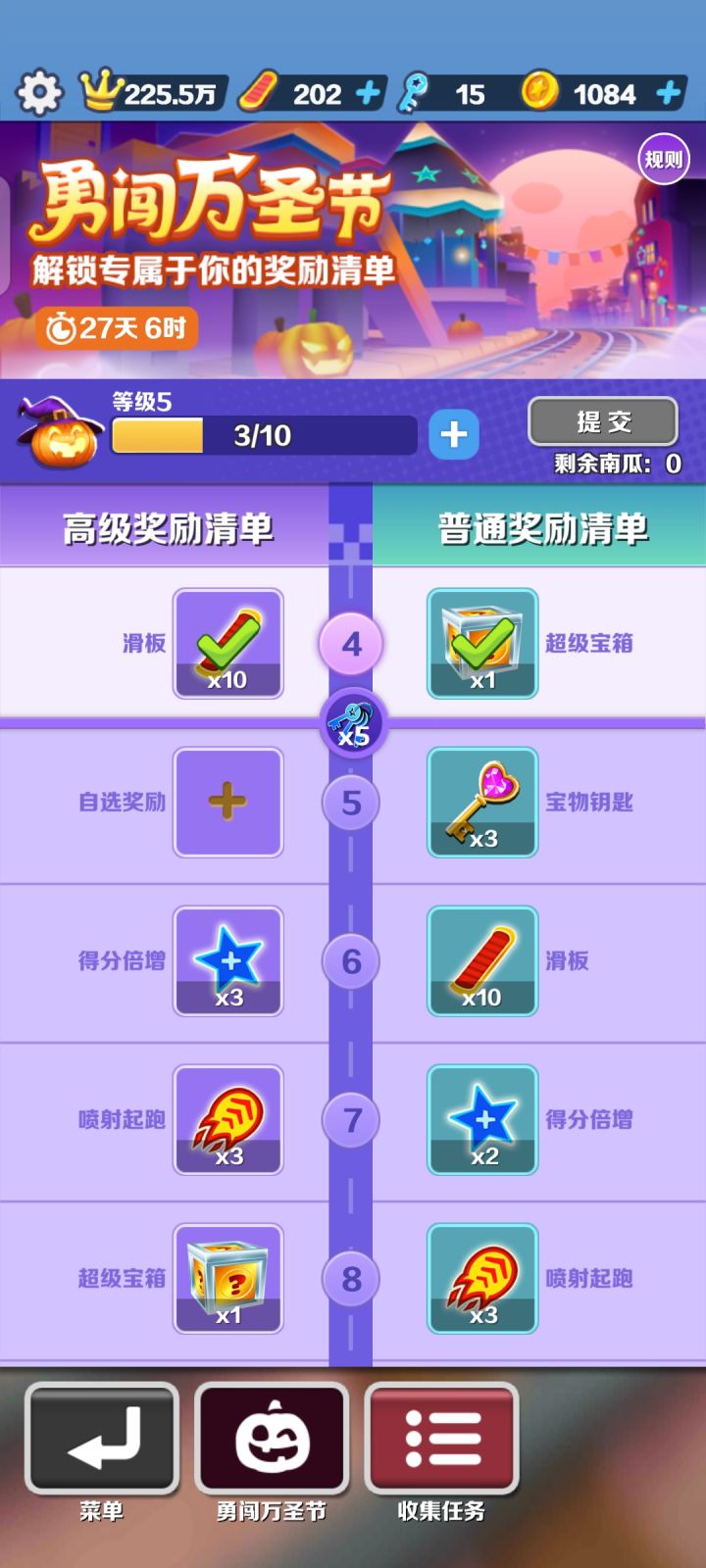The width and height of the screenshot is (706, 1568).
Task: Claim the x5 key milestone reward icon
Action: click(x=353, y=723)
